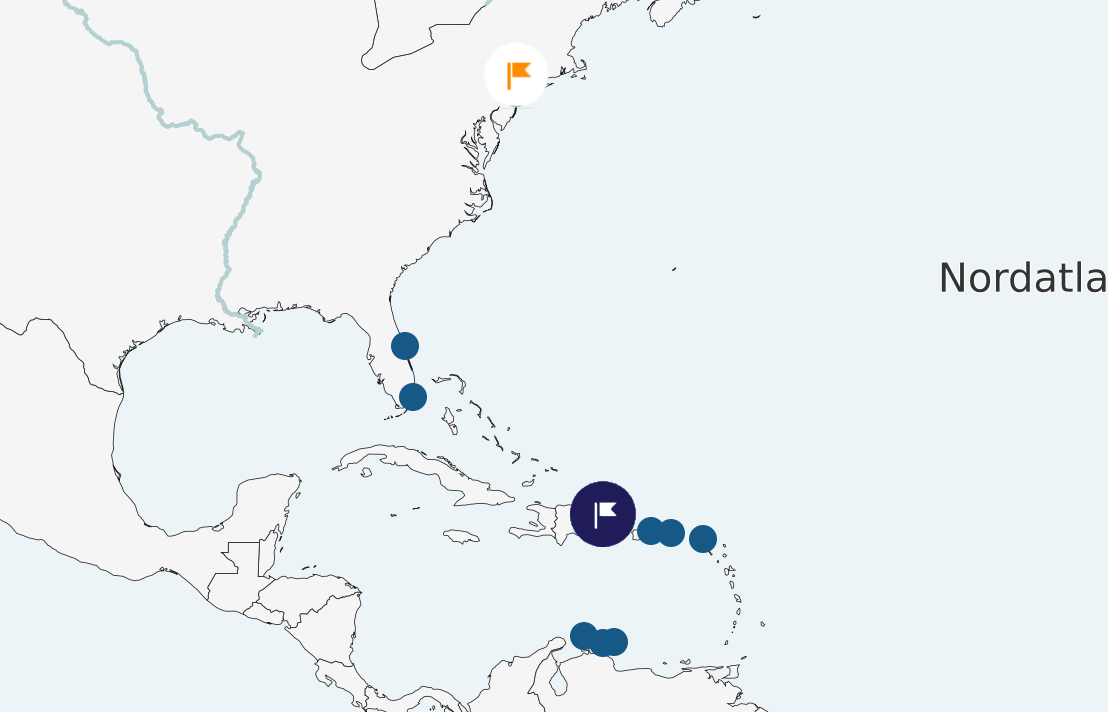Viewport: 1108px width, 712px height.
Task: Open the lower blue dot near Miami
Action: 413,397
